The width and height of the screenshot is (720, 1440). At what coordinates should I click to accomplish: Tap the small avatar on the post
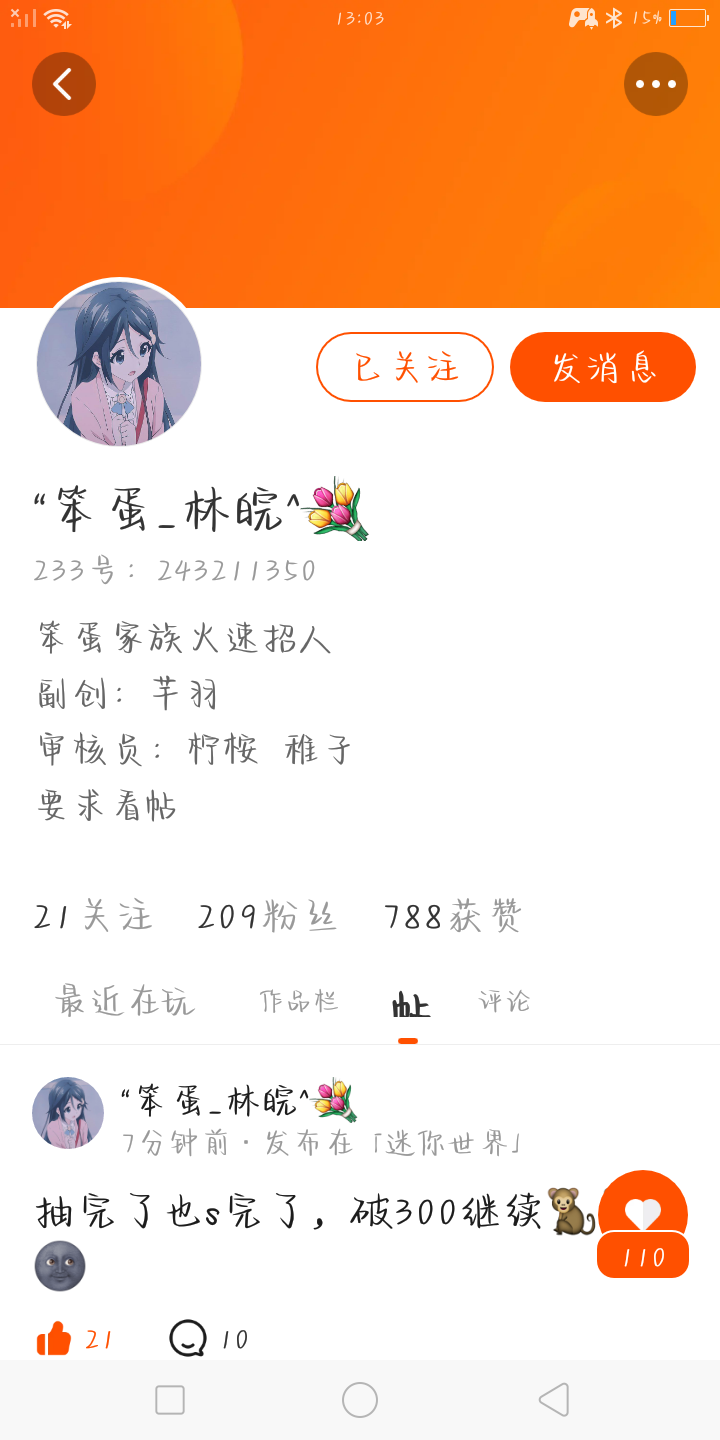click(68, 1113)
